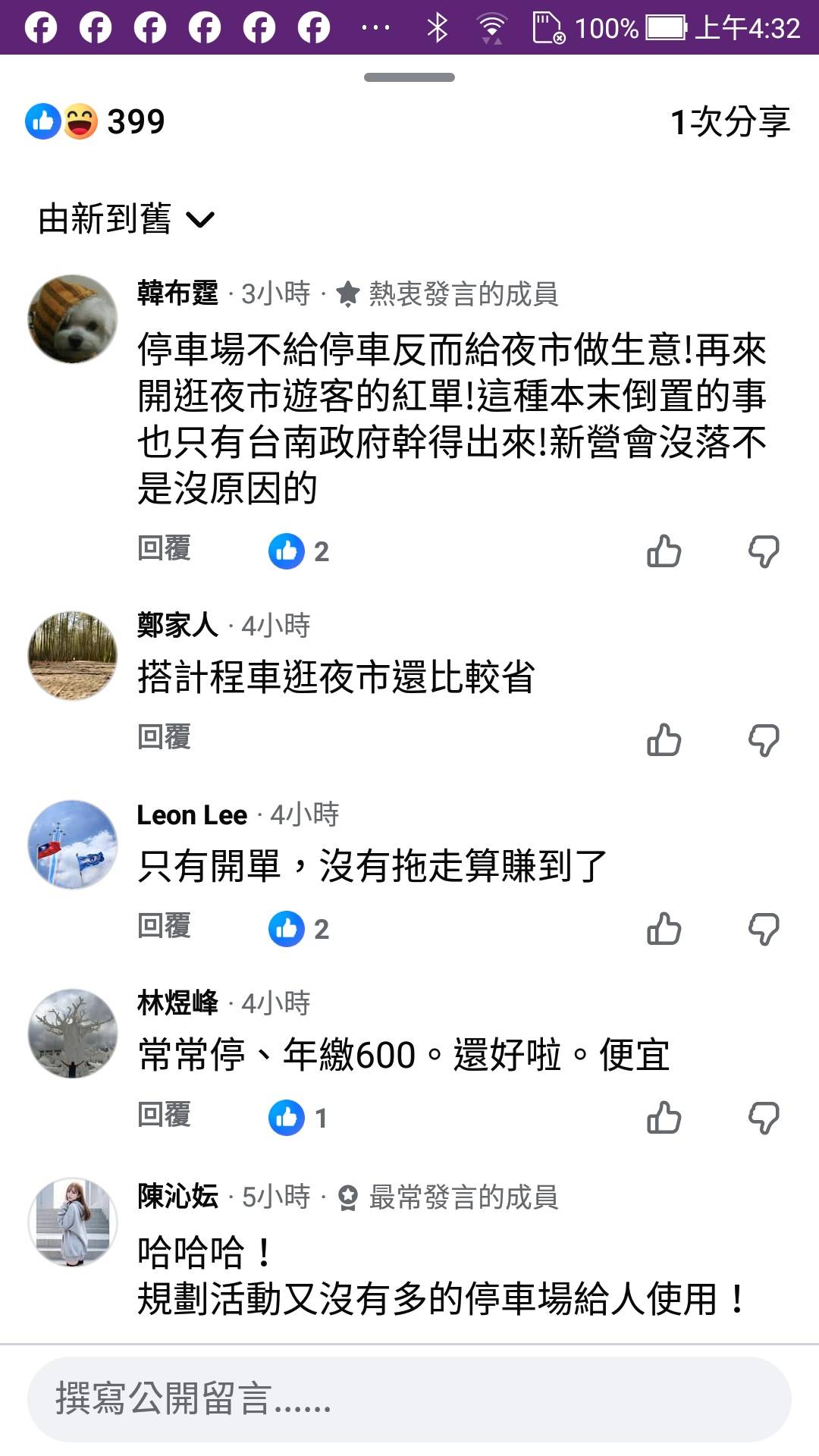This screenshot has width=819, height=1456.
Task: Like 韓布霆's comment
Action: tap(664, 551)
